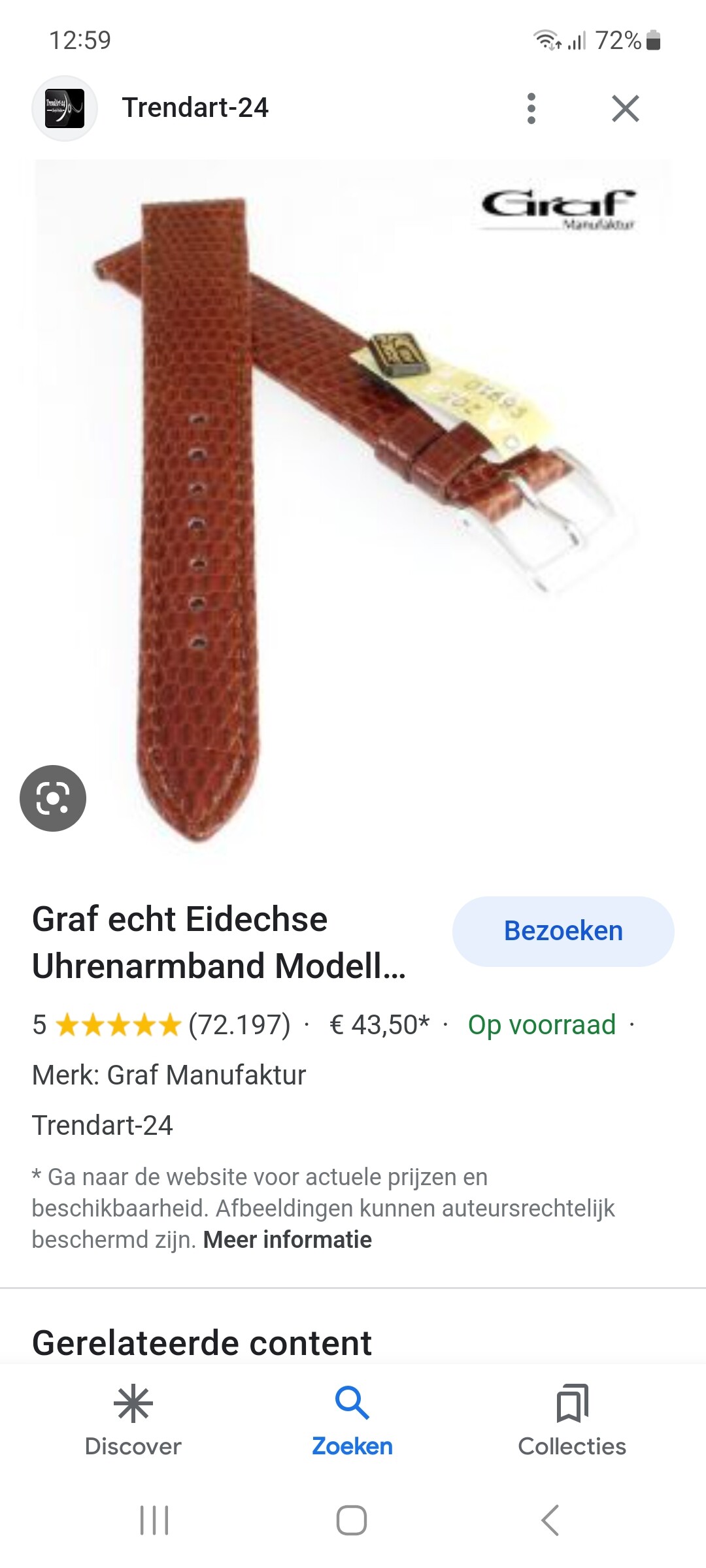Screen dimensions: 706x1568
Task: Search this image with Google Lens
Action: click(53, 798)
